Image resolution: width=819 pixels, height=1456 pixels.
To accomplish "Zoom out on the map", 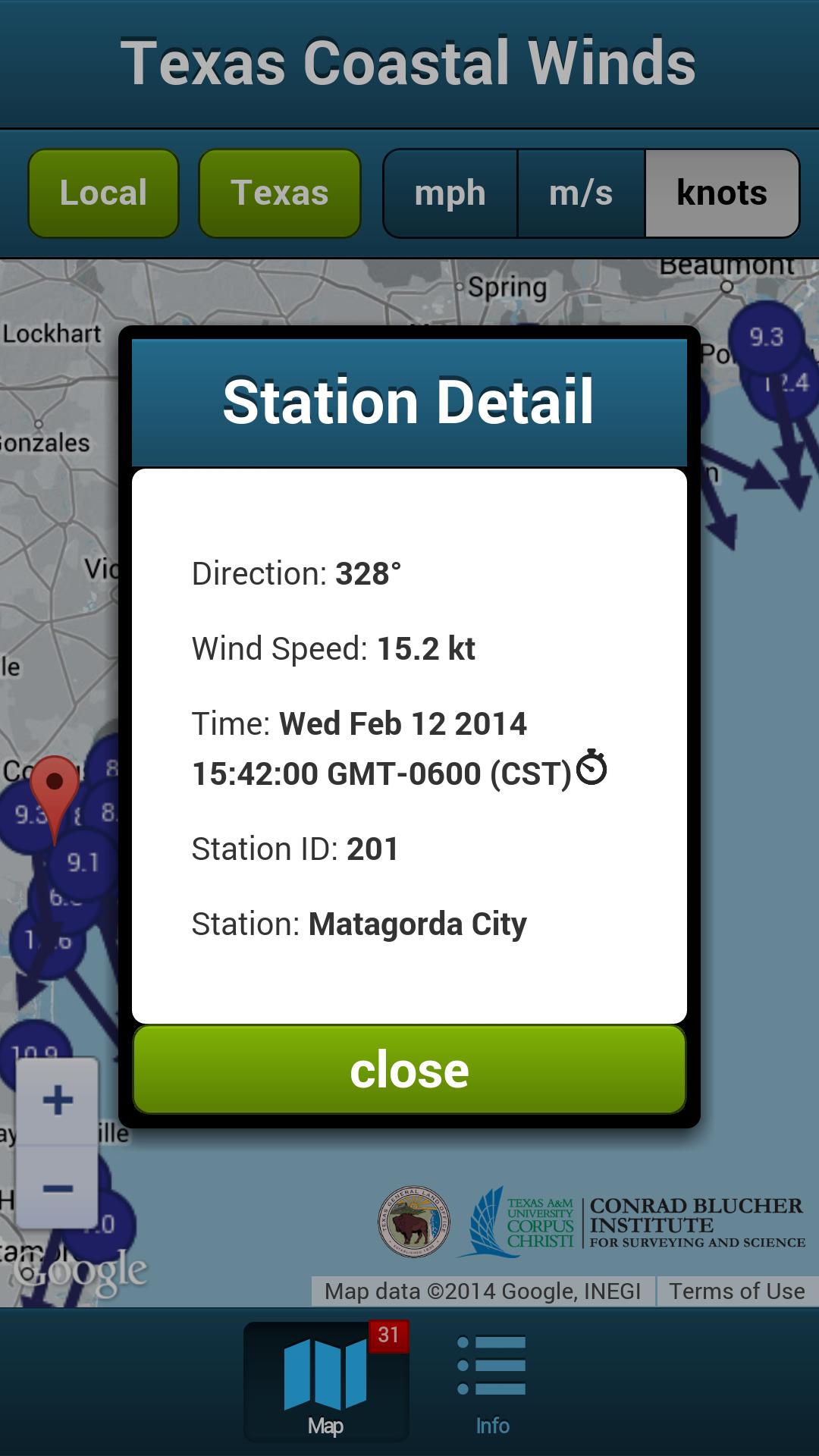I will point(58,1188).
